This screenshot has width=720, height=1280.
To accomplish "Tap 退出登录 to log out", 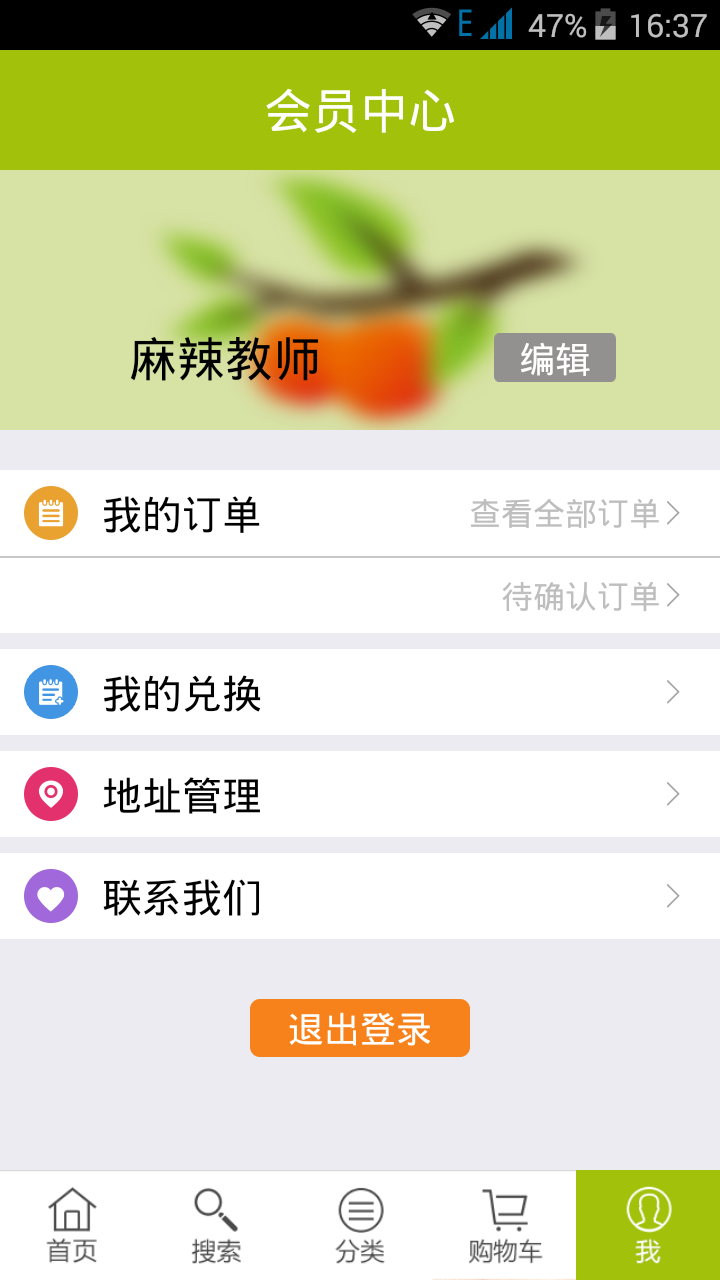I will pyautogui.click(x=360, y=1028).
